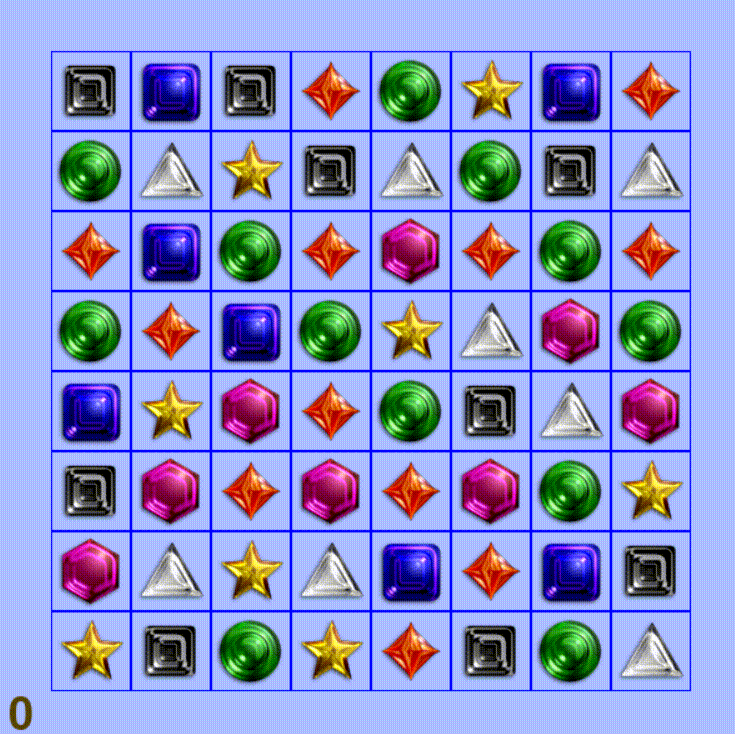Screen dimensions: 735x734
Task: Pick the yellow star in the second row
Action: (x=251, y=171)
